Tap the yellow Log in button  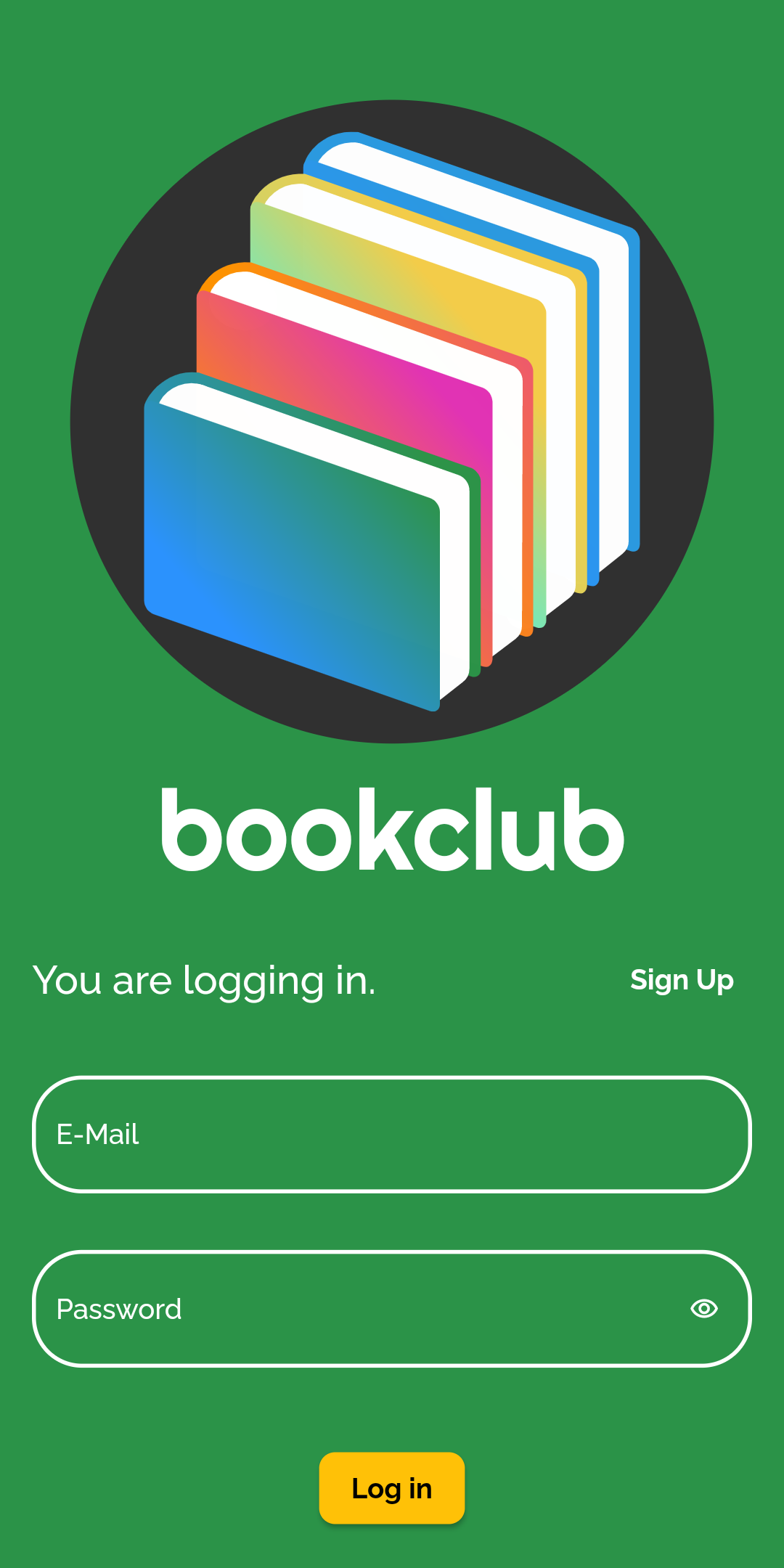(x=392, y=1488)
